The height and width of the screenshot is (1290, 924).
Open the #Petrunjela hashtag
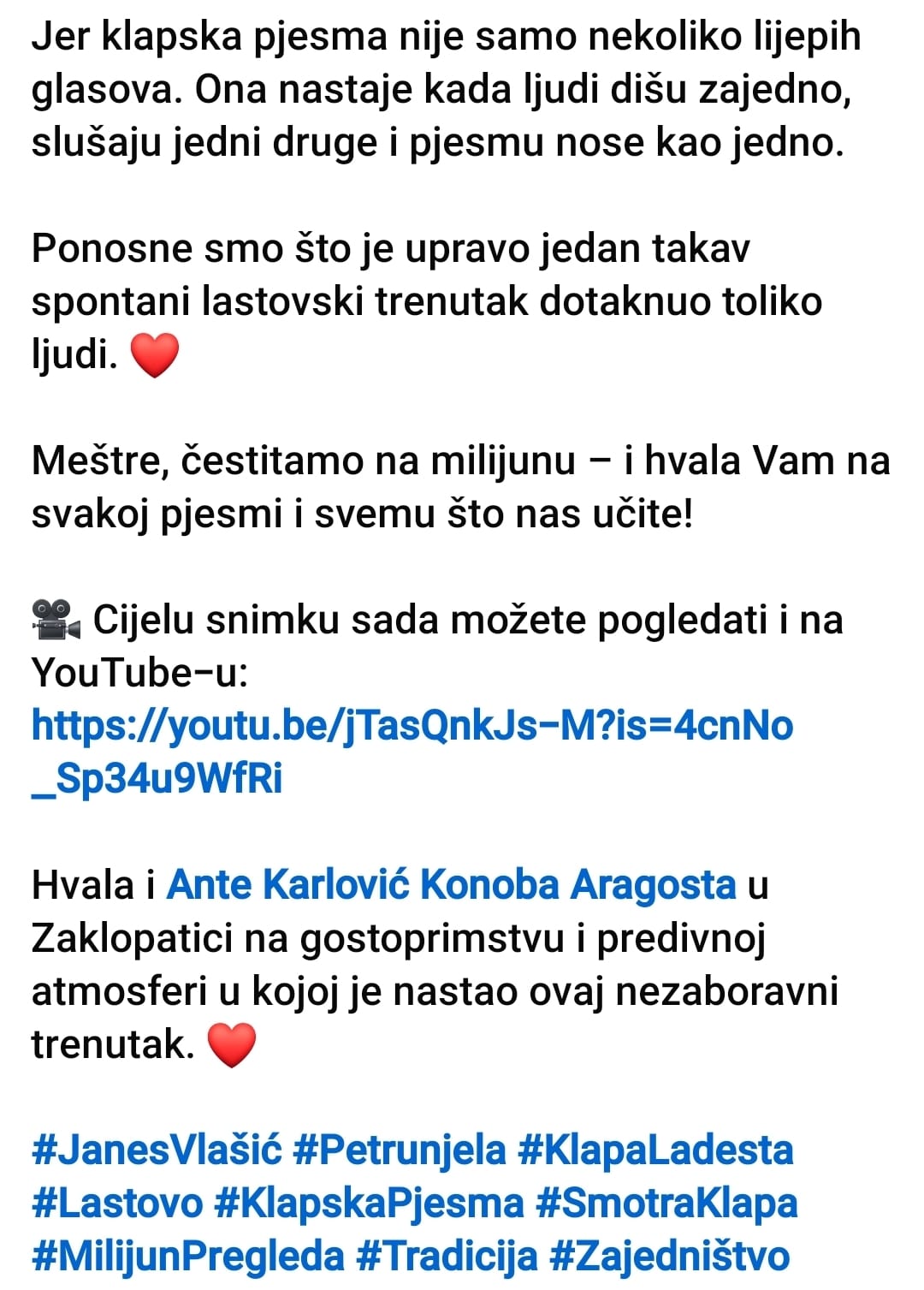point(400,1150)
